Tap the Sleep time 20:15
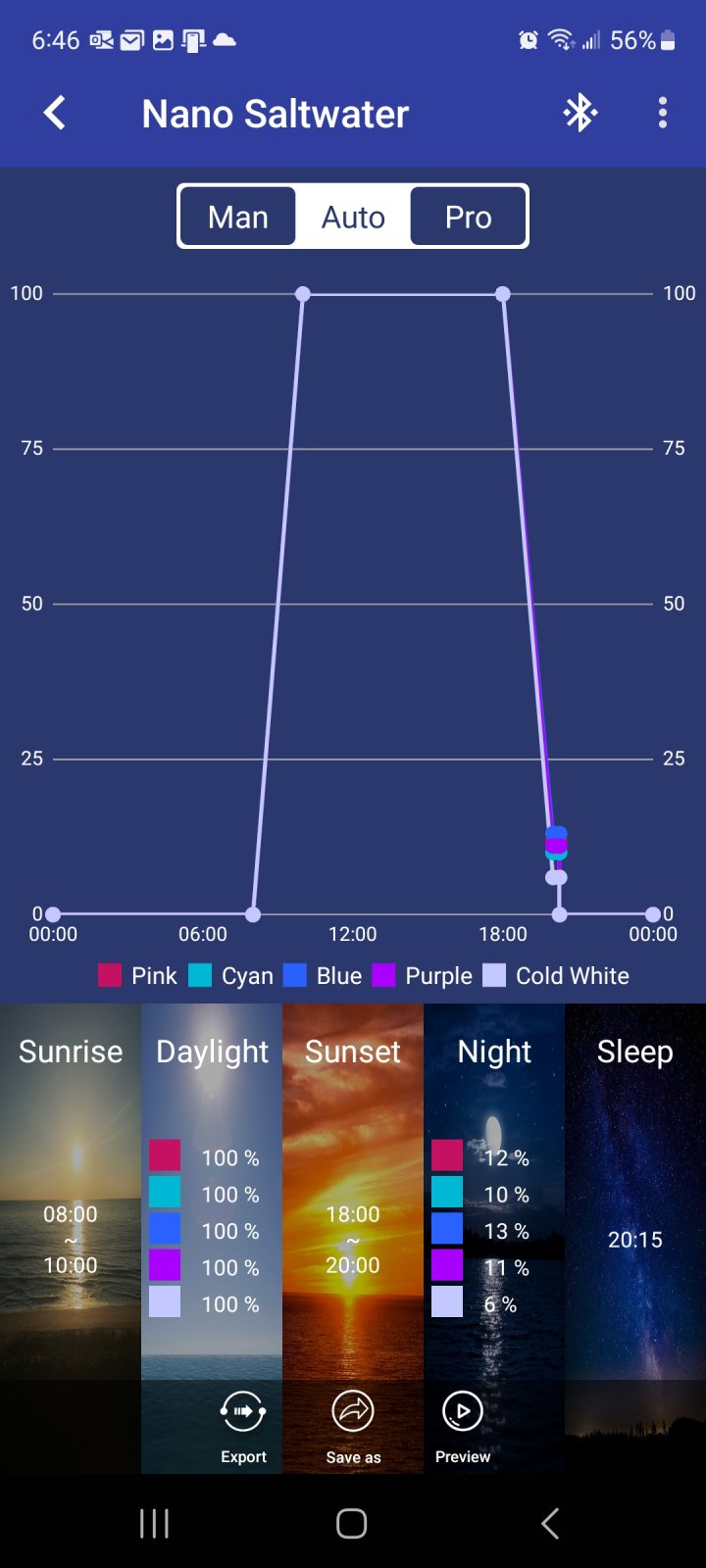The image size is (706, 1568). click(634, 1239)
